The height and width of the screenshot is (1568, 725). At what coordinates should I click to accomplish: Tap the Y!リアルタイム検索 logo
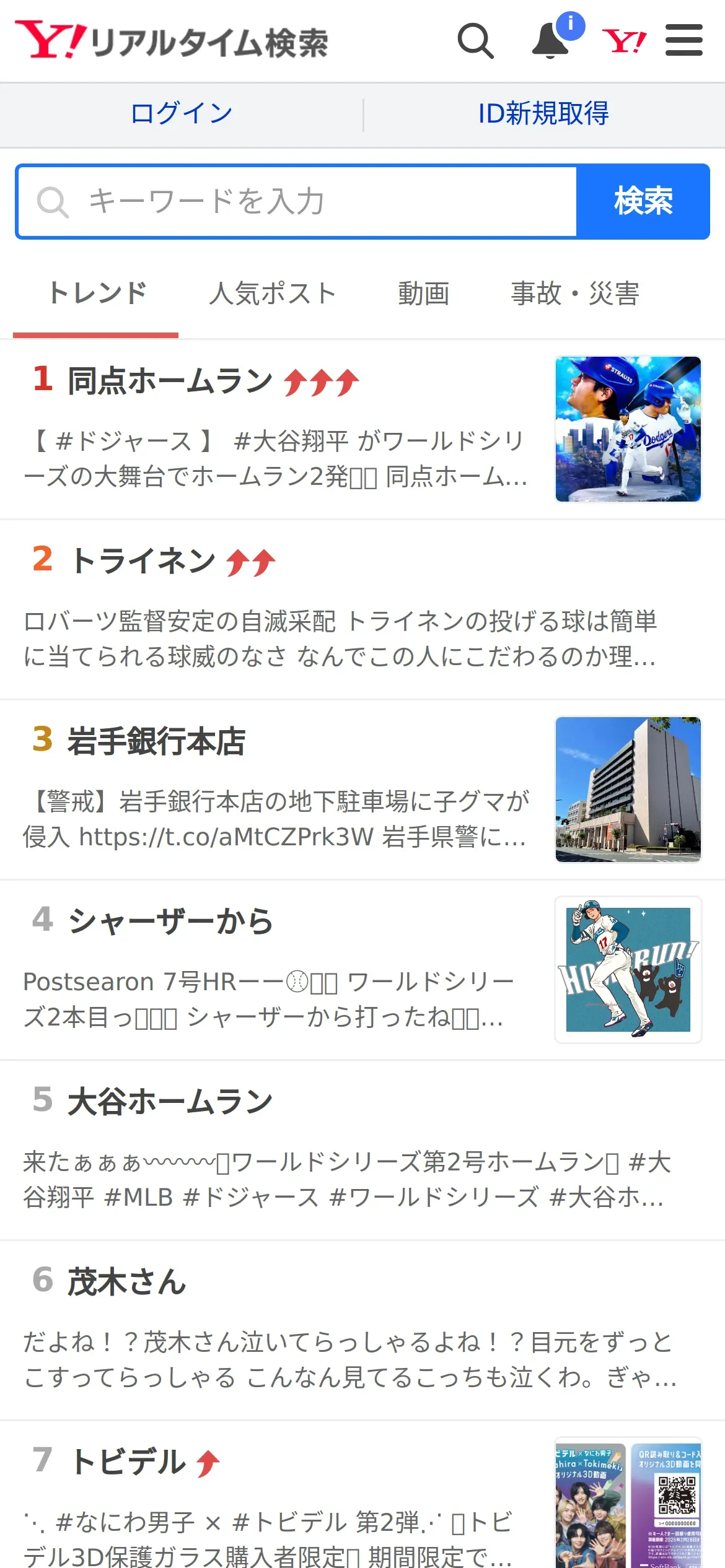click(x=172, y=41)
